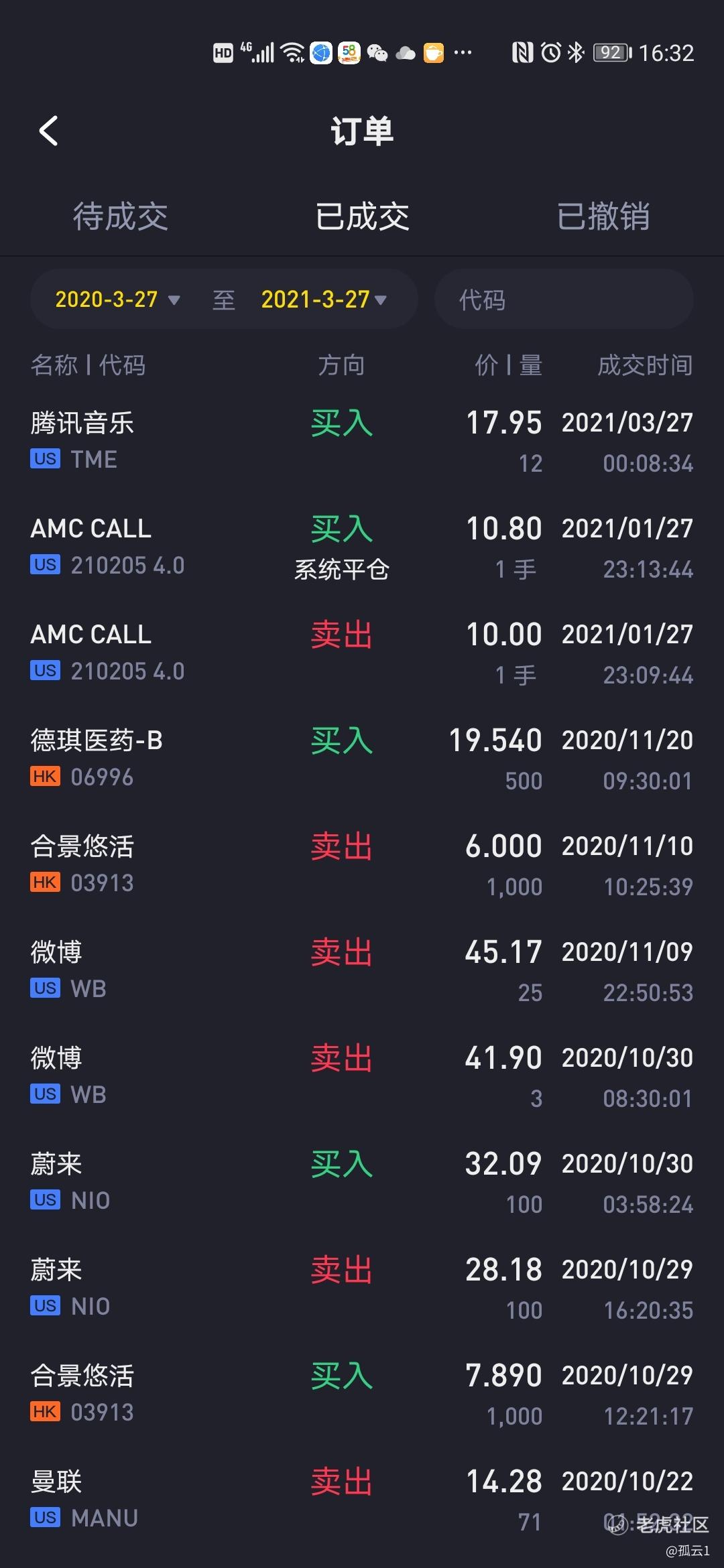Go back from the 订单 page
Screen dimensions: 724x1568
pyautogui.click(x=49, y=131)
